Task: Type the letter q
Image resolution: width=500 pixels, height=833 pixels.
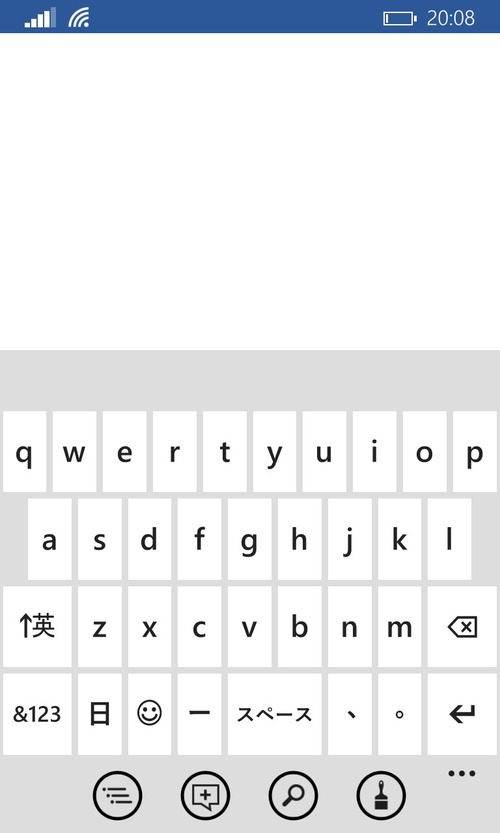Action: [24, 452]
